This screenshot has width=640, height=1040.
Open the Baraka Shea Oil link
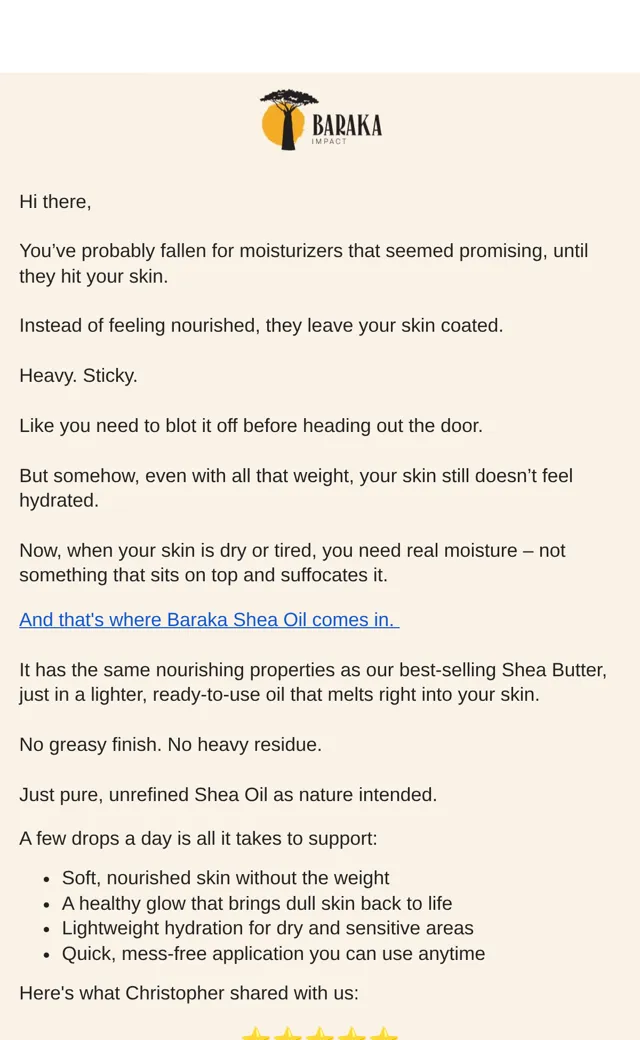click(209, 619)
